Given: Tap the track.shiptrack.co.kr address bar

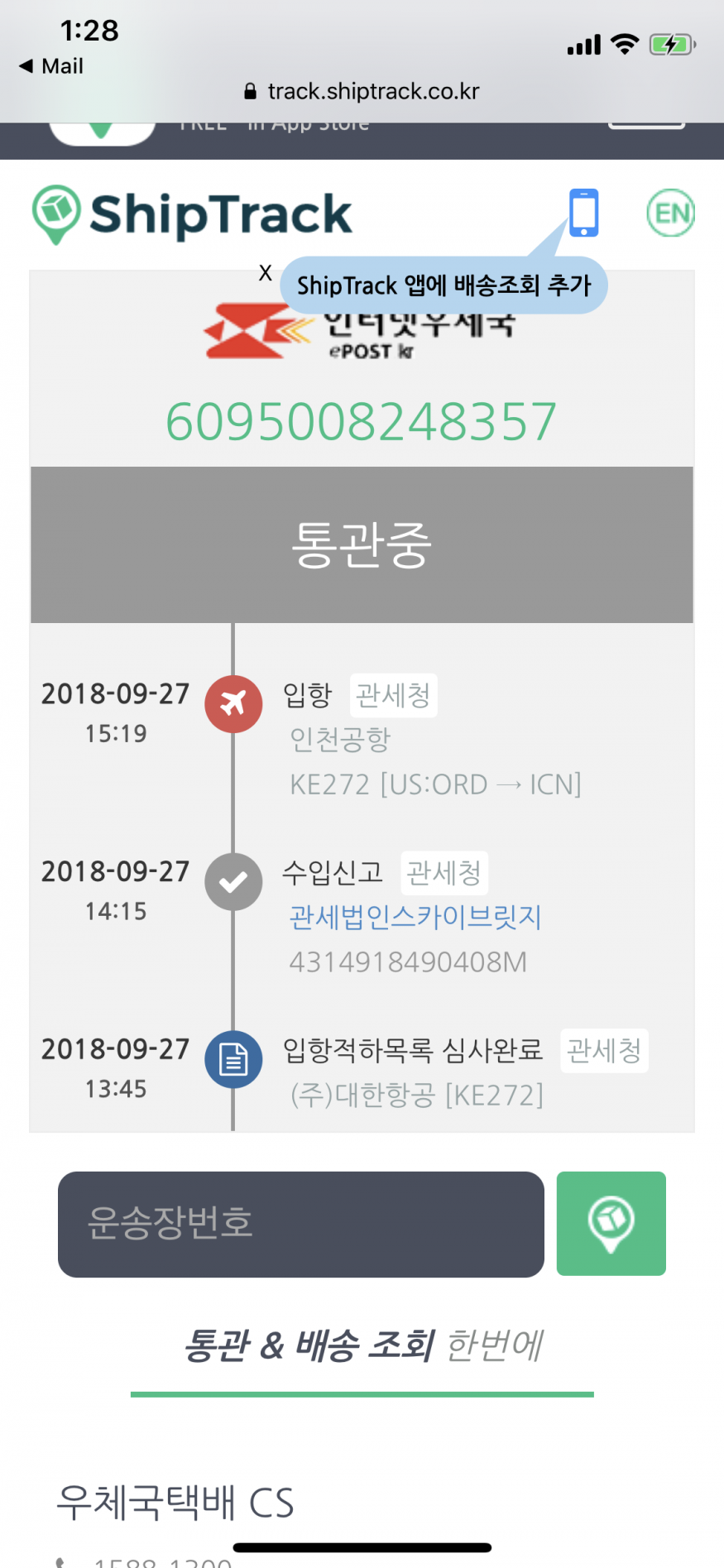Looking at the screenshot, I should [x=362, y=91].
